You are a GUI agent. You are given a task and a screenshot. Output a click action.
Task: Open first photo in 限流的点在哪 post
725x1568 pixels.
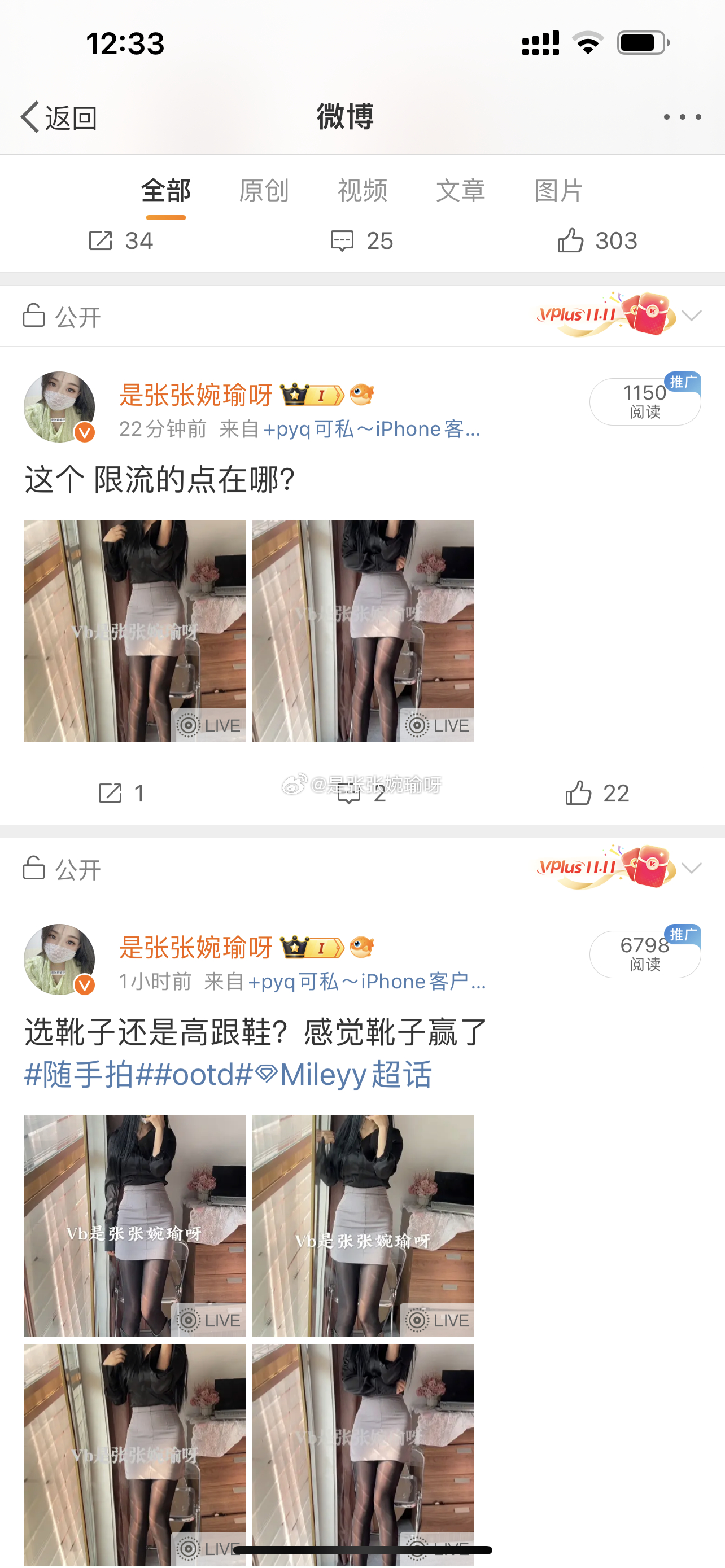pos(134,630)
